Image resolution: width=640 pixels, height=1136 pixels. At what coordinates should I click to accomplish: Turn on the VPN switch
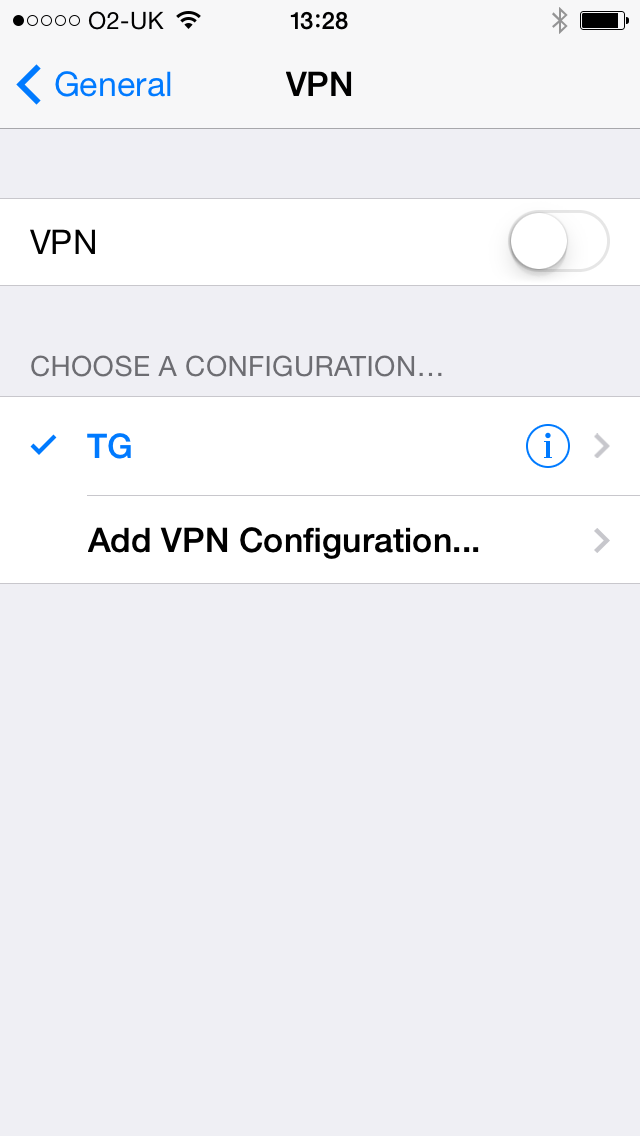pyautogui.click(x=559, y=241)
